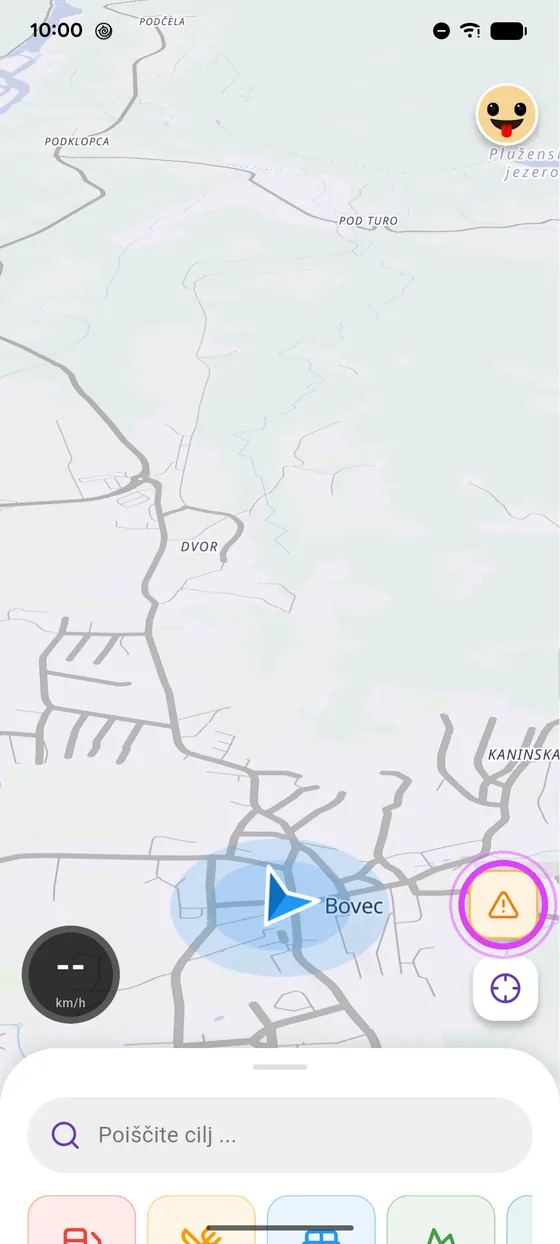
Task: Recenter the map on current location
Action: click(x=506, y=989)
